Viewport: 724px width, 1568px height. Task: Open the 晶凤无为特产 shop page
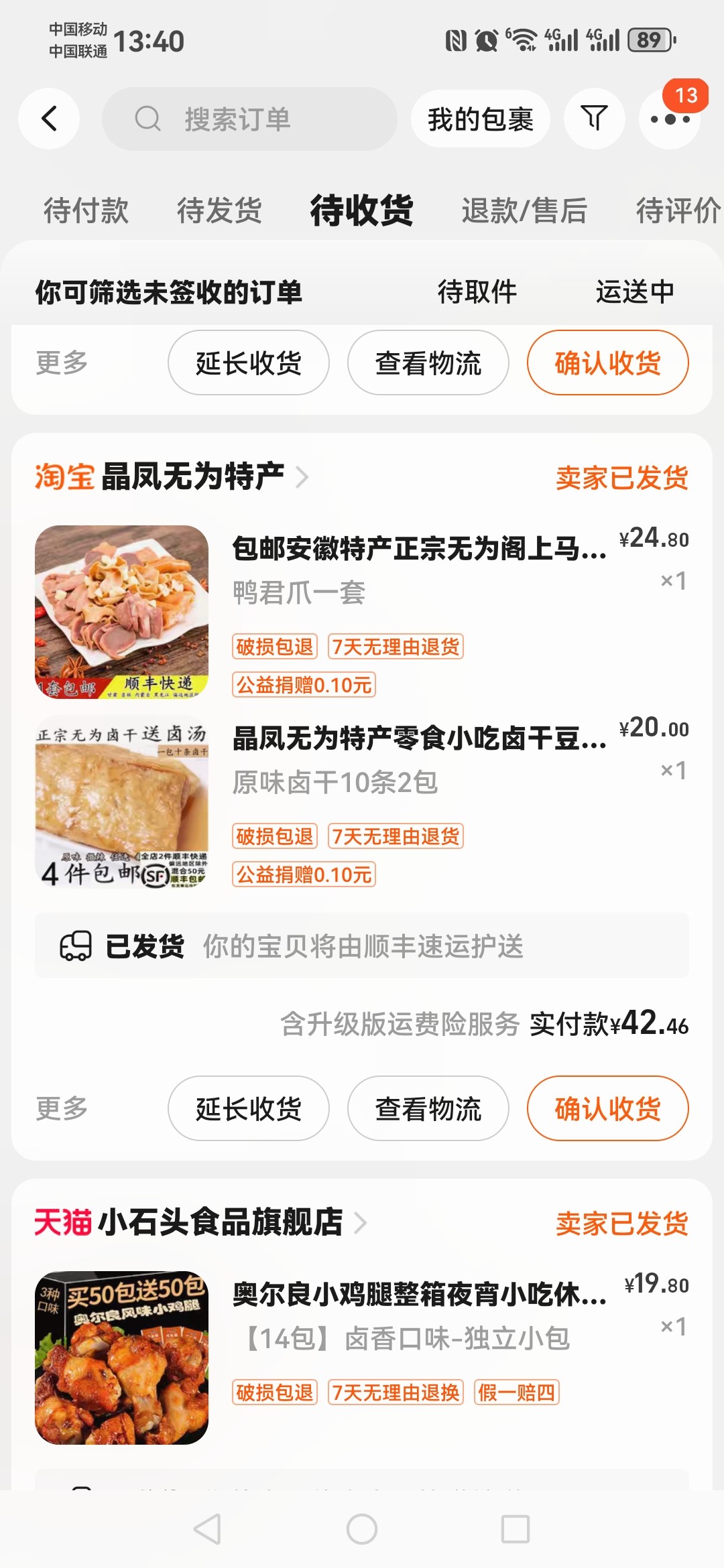pos(193,477)
